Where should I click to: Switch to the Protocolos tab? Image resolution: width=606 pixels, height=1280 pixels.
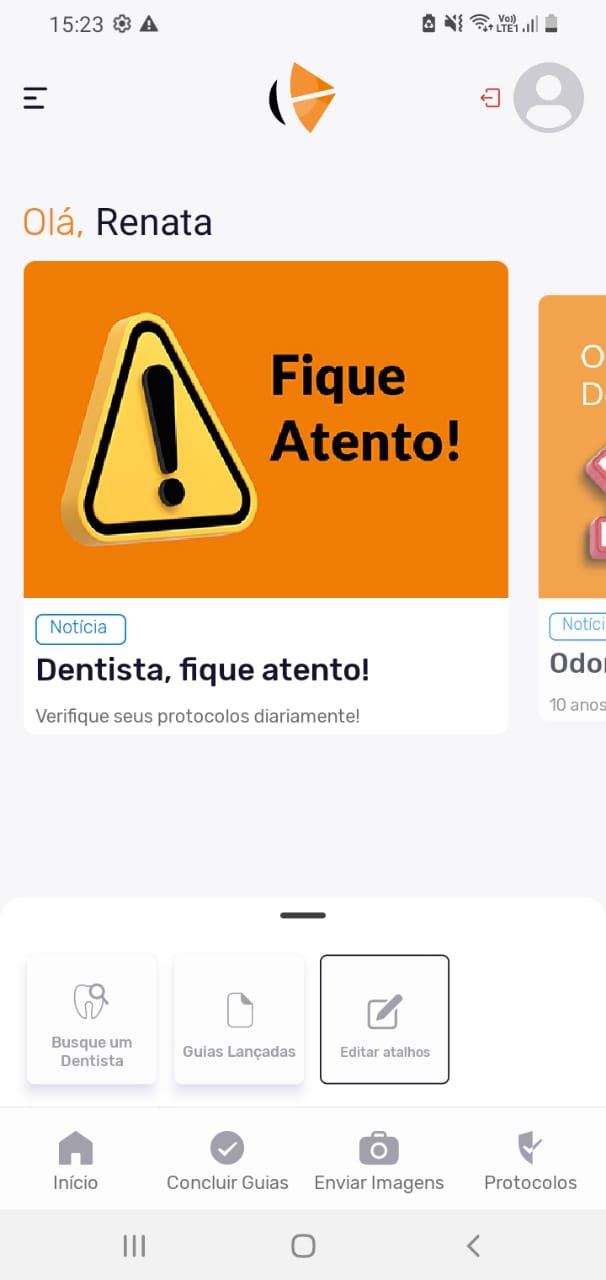coord(530,1162)
